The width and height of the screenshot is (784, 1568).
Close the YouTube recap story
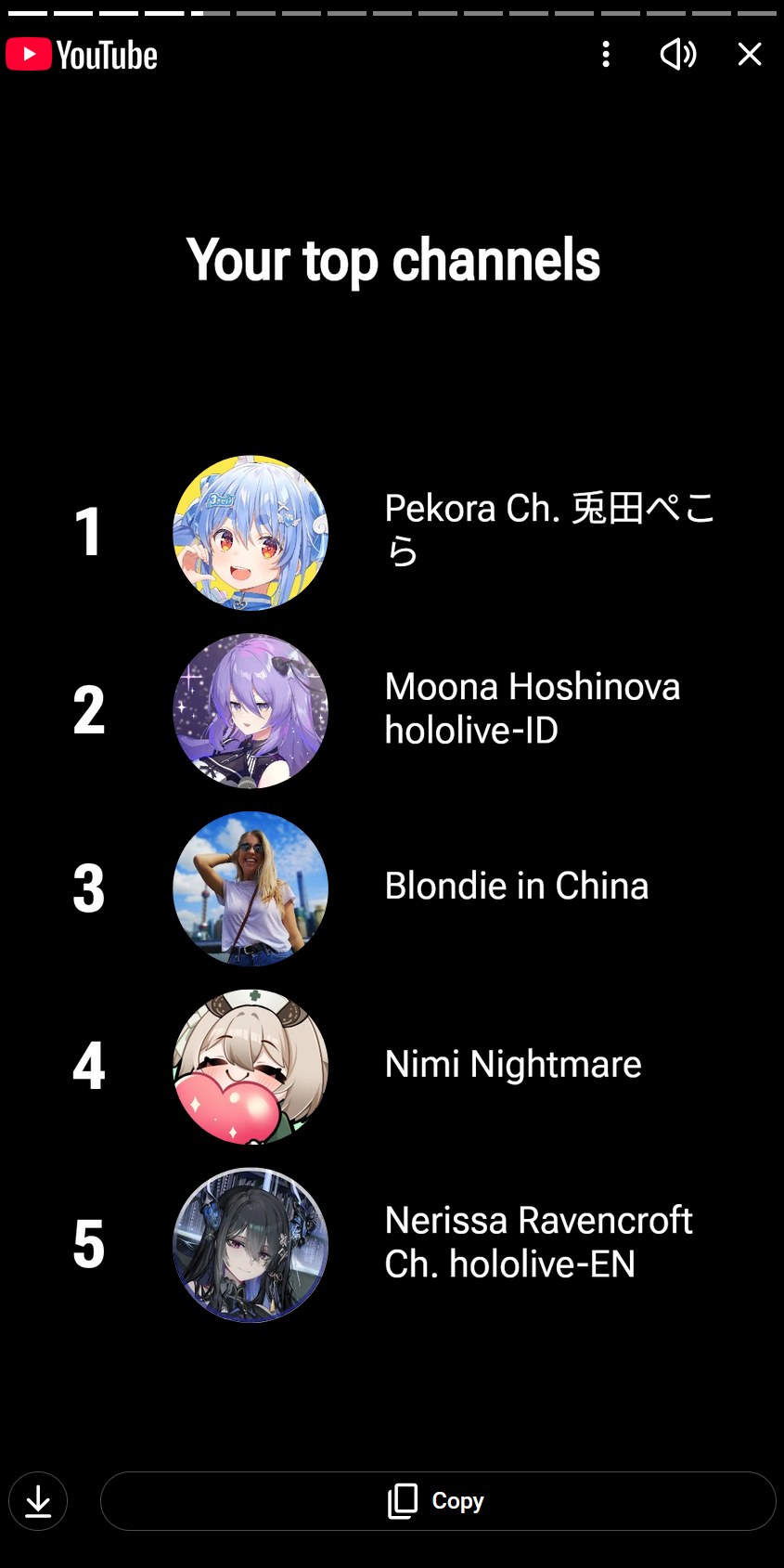pos(749,55)
